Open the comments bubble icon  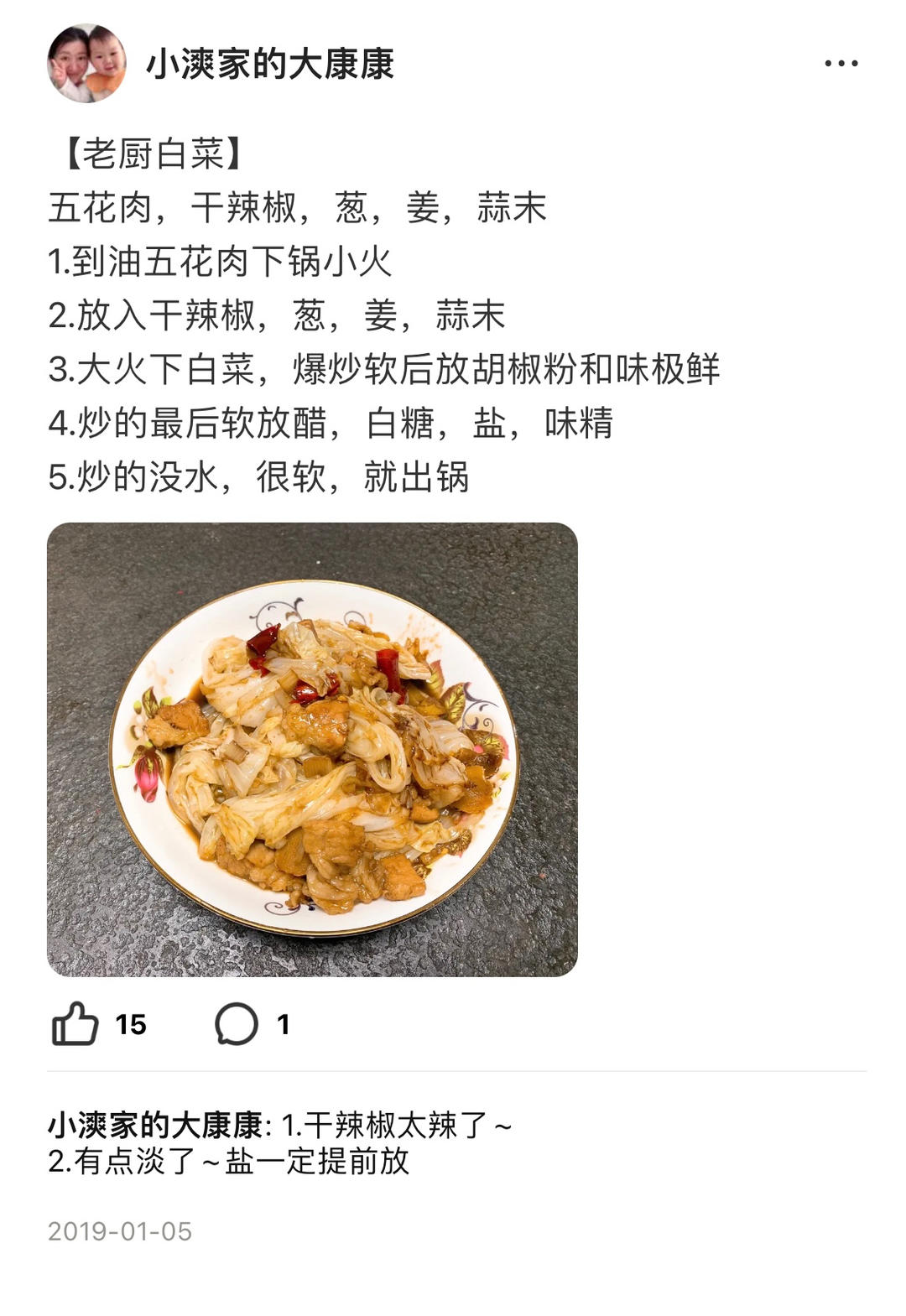coord(236,1024)
